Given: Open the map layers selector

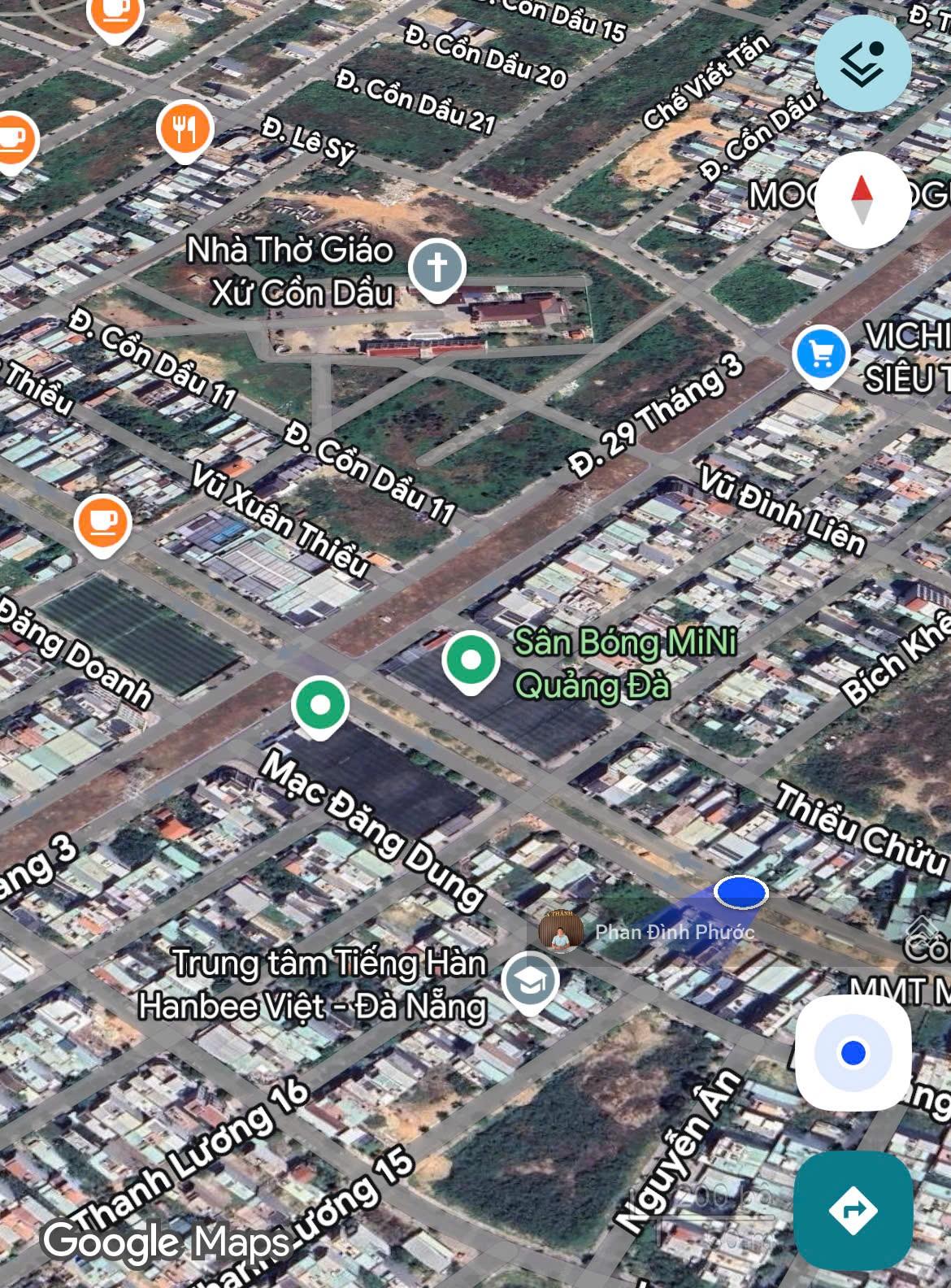Looking at the screenshot, I should click(x=863, y=63).
